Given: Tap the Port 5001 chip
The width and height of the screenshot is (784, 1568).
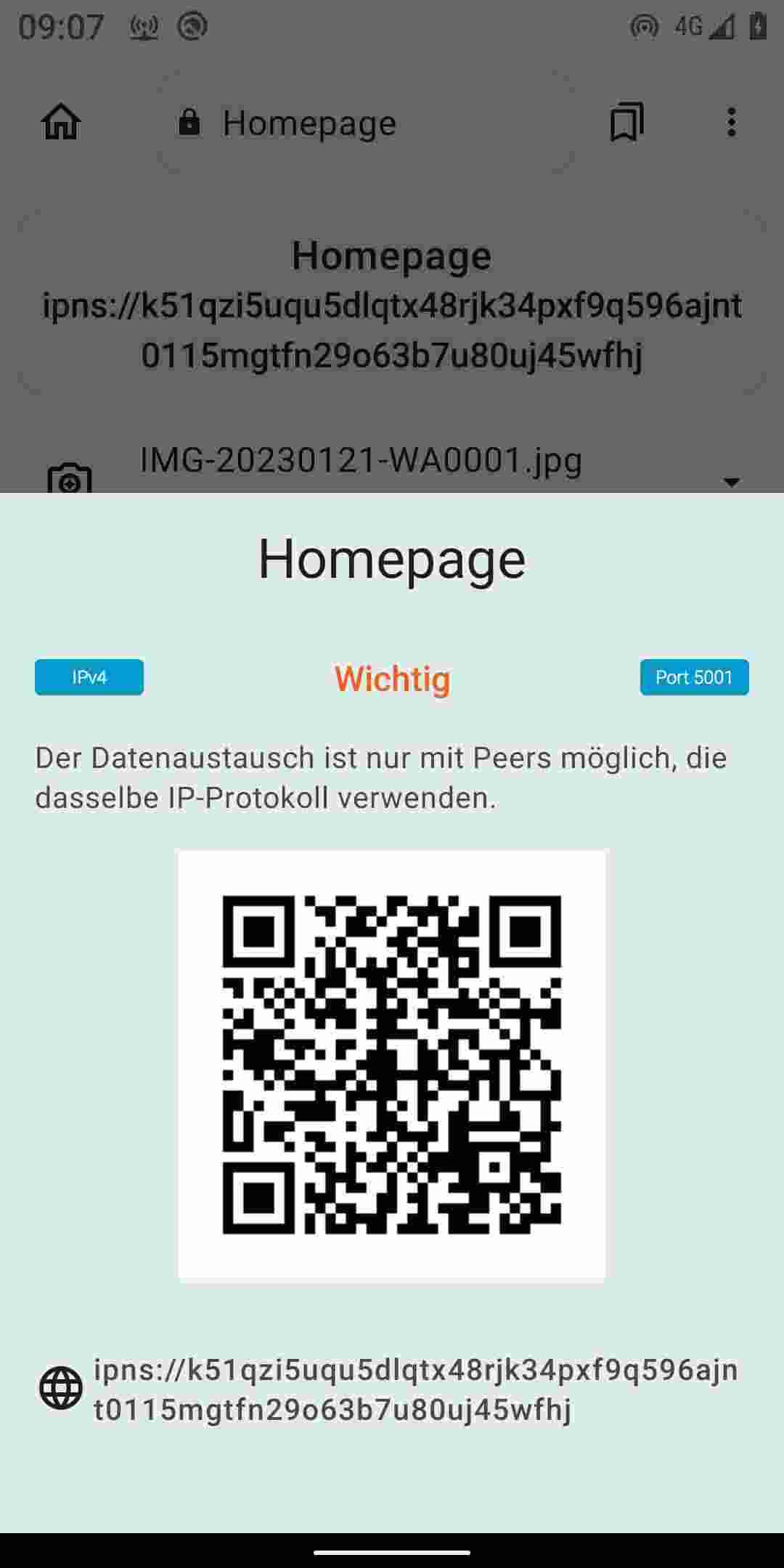Looking at the screenshot, I should 694,677.
